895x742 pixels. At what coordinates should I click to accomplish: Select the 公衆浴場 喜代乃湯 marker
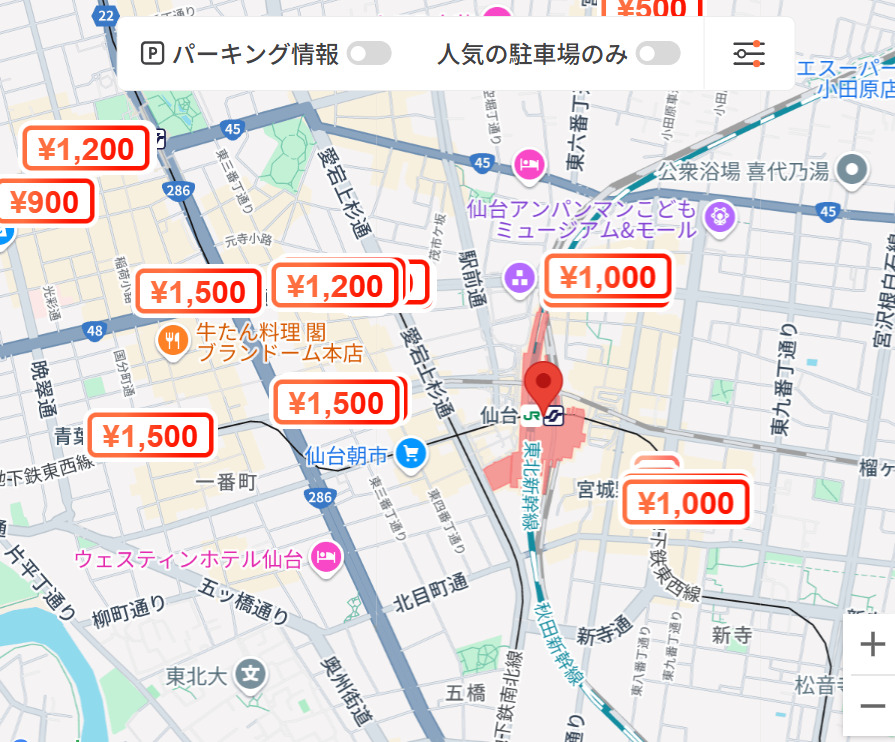[x=853, y=170]
